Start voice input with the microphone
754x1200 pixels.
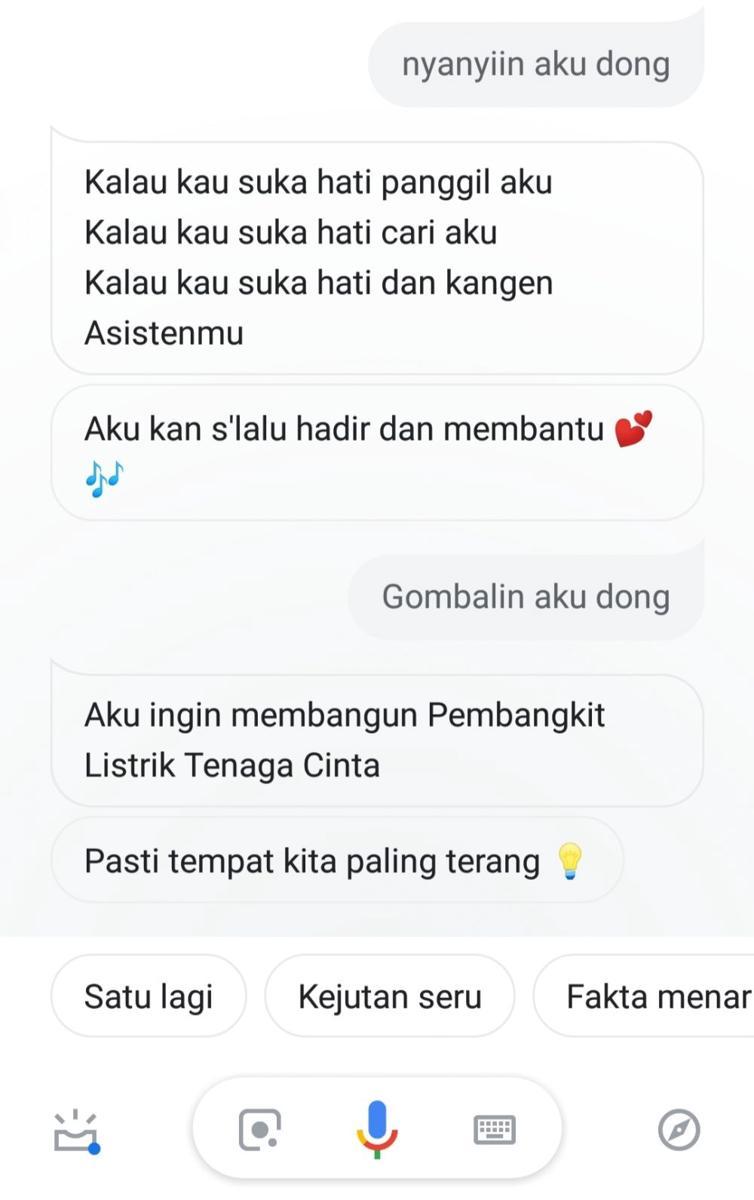point(377,1129)
